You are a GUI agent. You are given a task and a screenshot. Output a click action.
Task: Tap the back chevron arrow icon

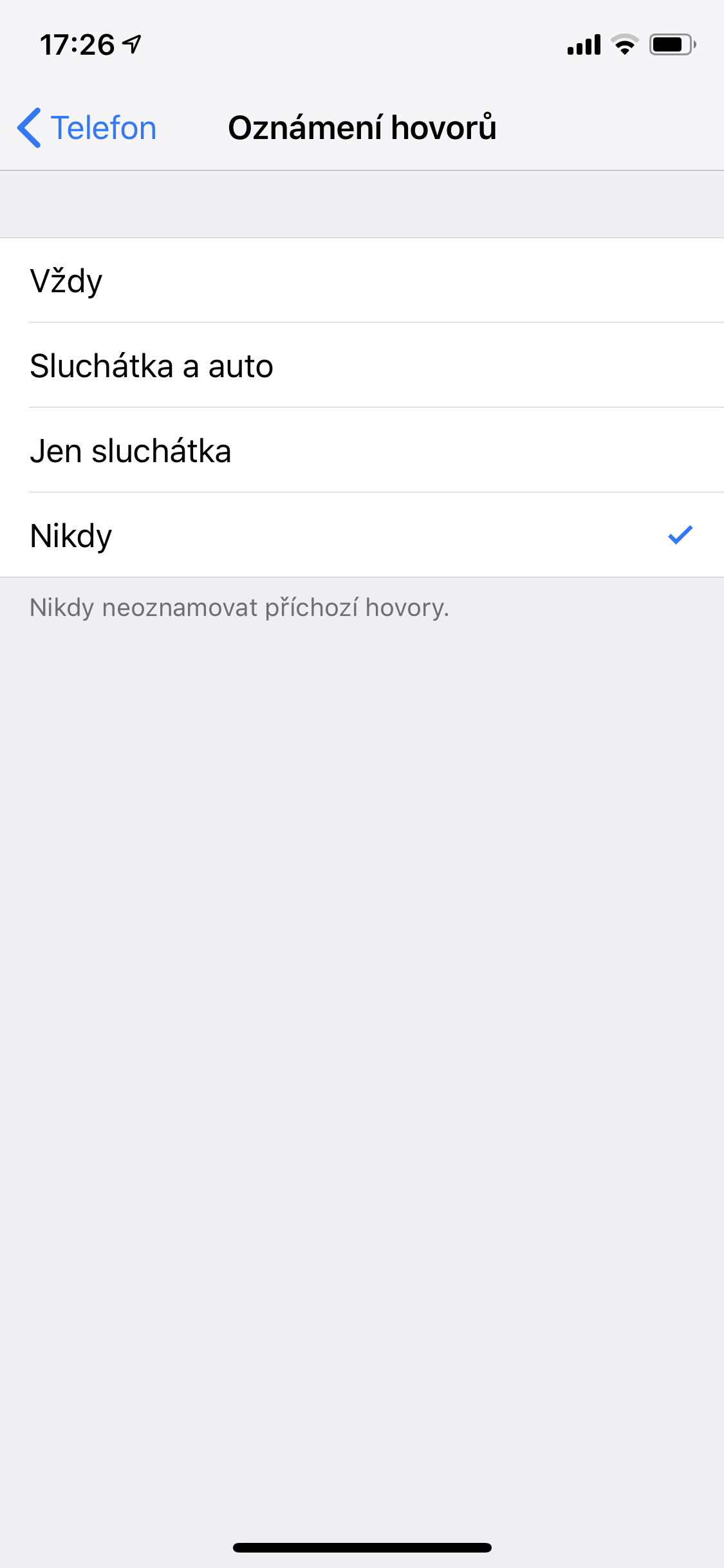click(x=29, y=127)
